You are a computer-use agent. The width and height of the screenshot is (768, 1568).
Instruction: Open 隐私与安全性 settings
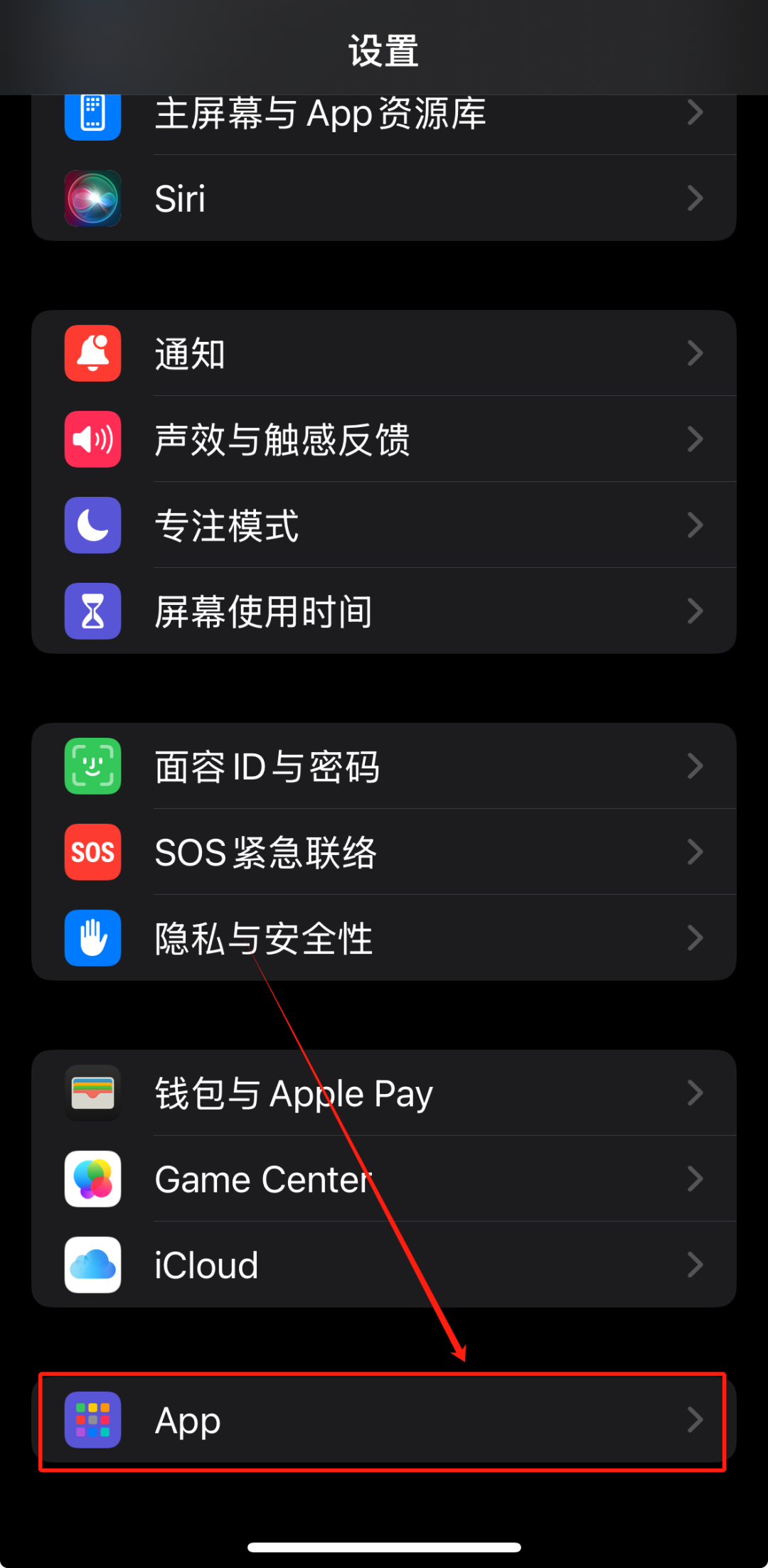(384, 938)
